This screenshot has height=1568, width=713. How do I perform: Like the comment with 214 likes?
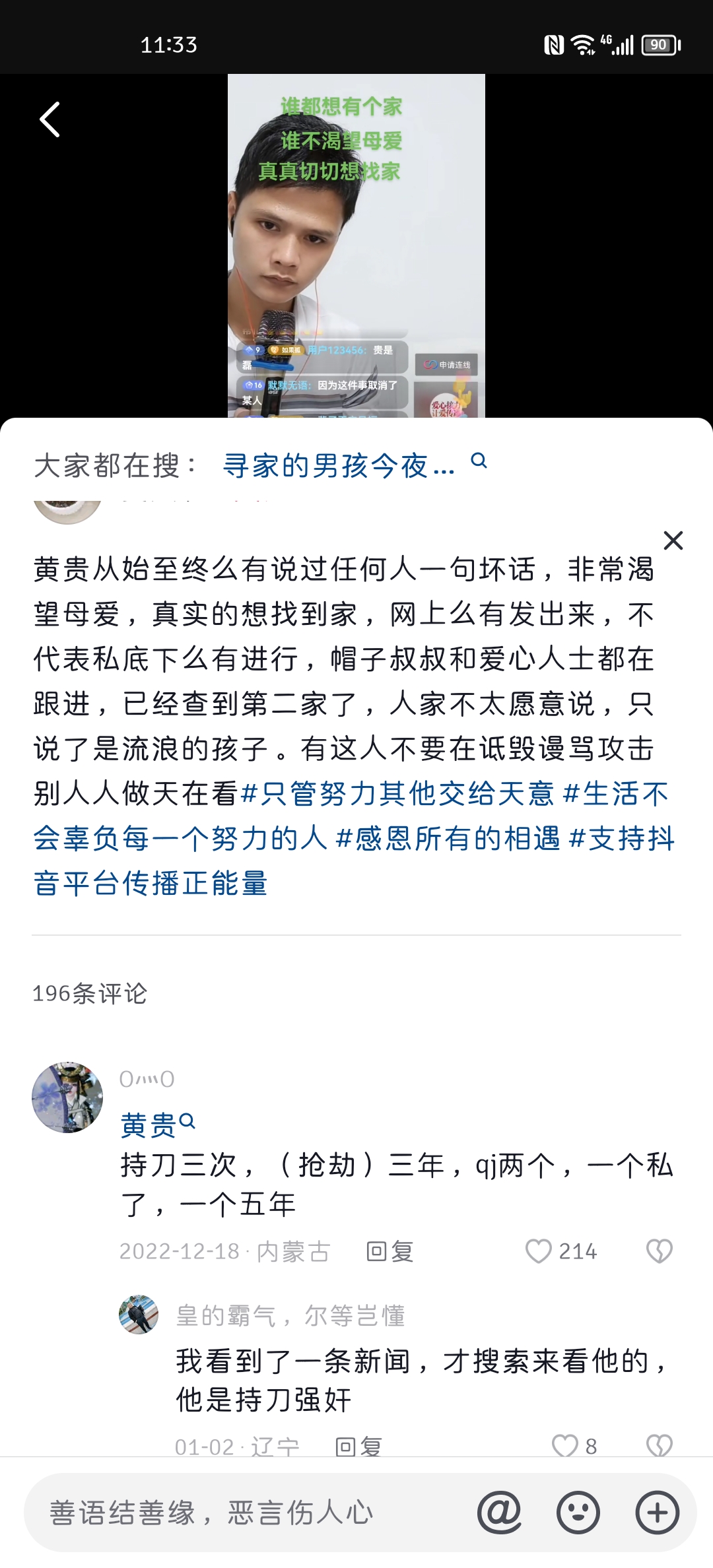[x=539, y=1251]
